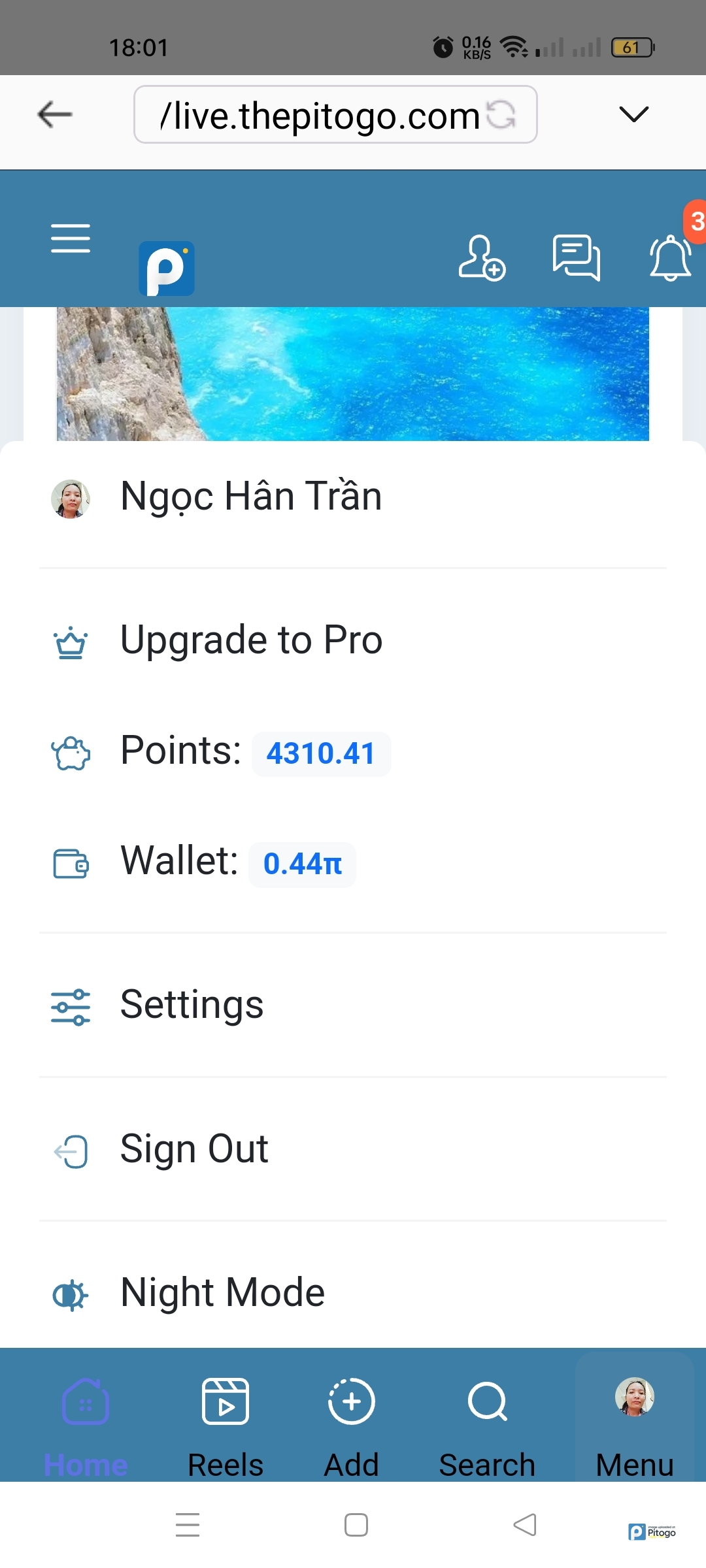
Task: Tap the Pitogo logo in the header
Action: (x=167, y=269)
